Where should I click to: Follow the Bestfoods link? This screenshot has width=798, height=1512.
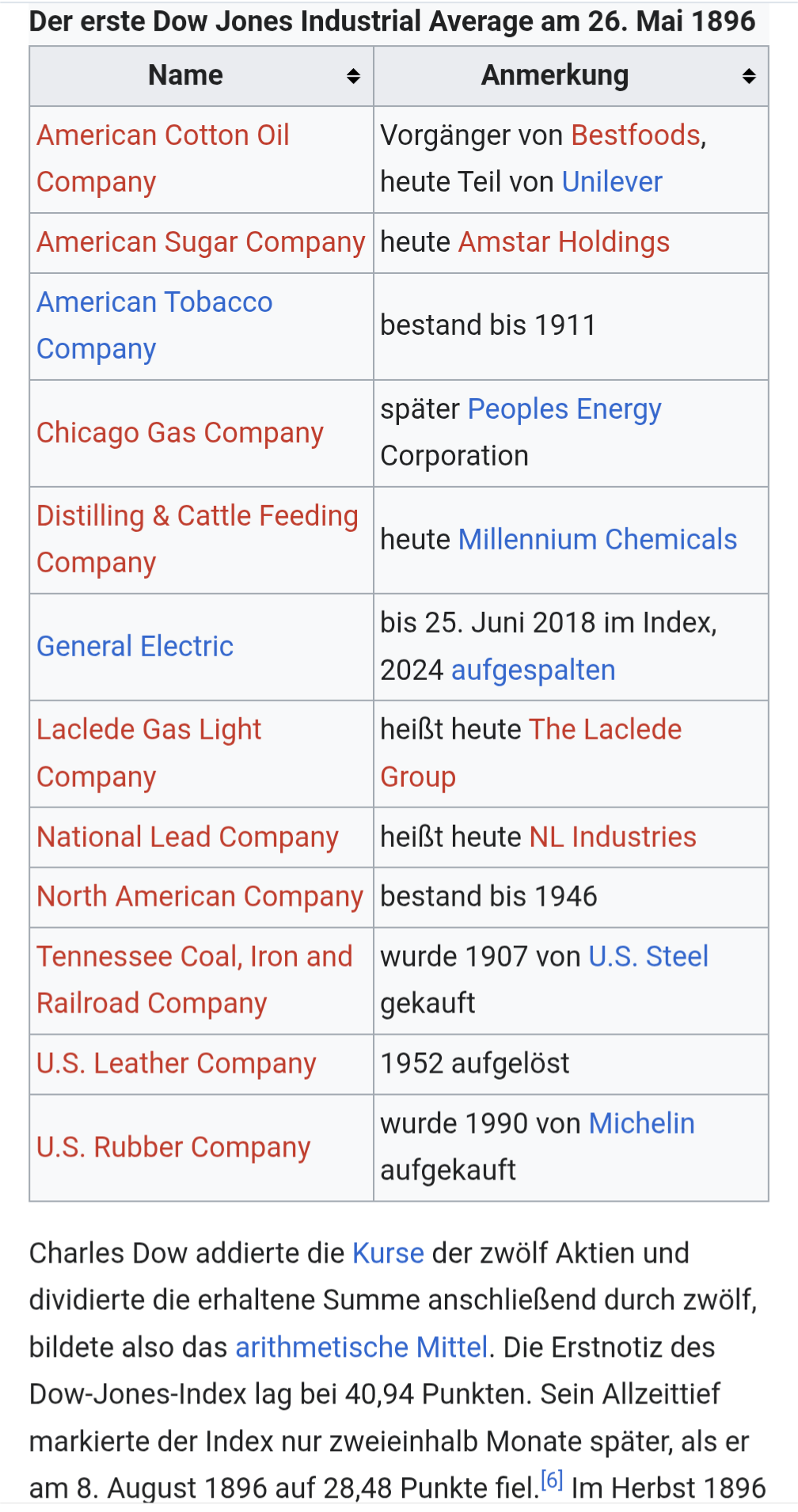636,136
